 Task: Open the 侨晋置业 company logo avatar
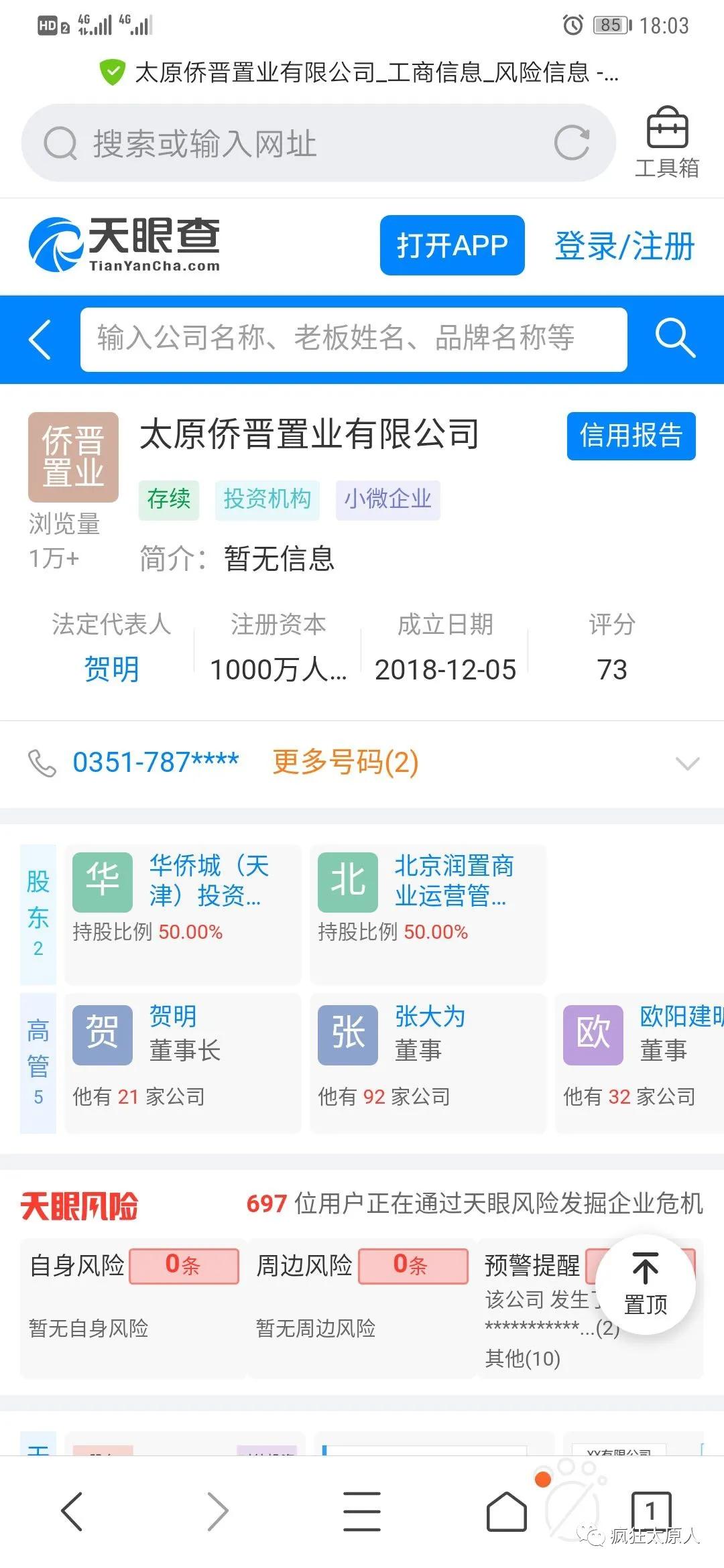(x=73, y=456)
